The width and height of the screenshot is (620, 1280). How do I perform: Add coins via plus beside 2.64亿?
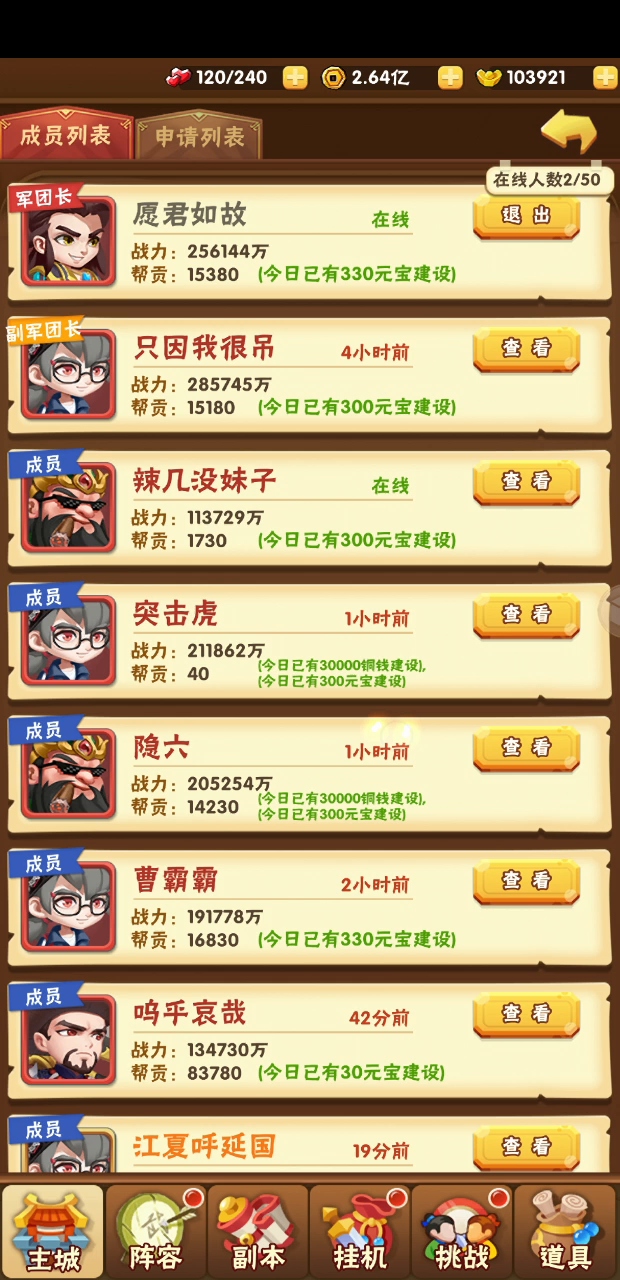450,77
